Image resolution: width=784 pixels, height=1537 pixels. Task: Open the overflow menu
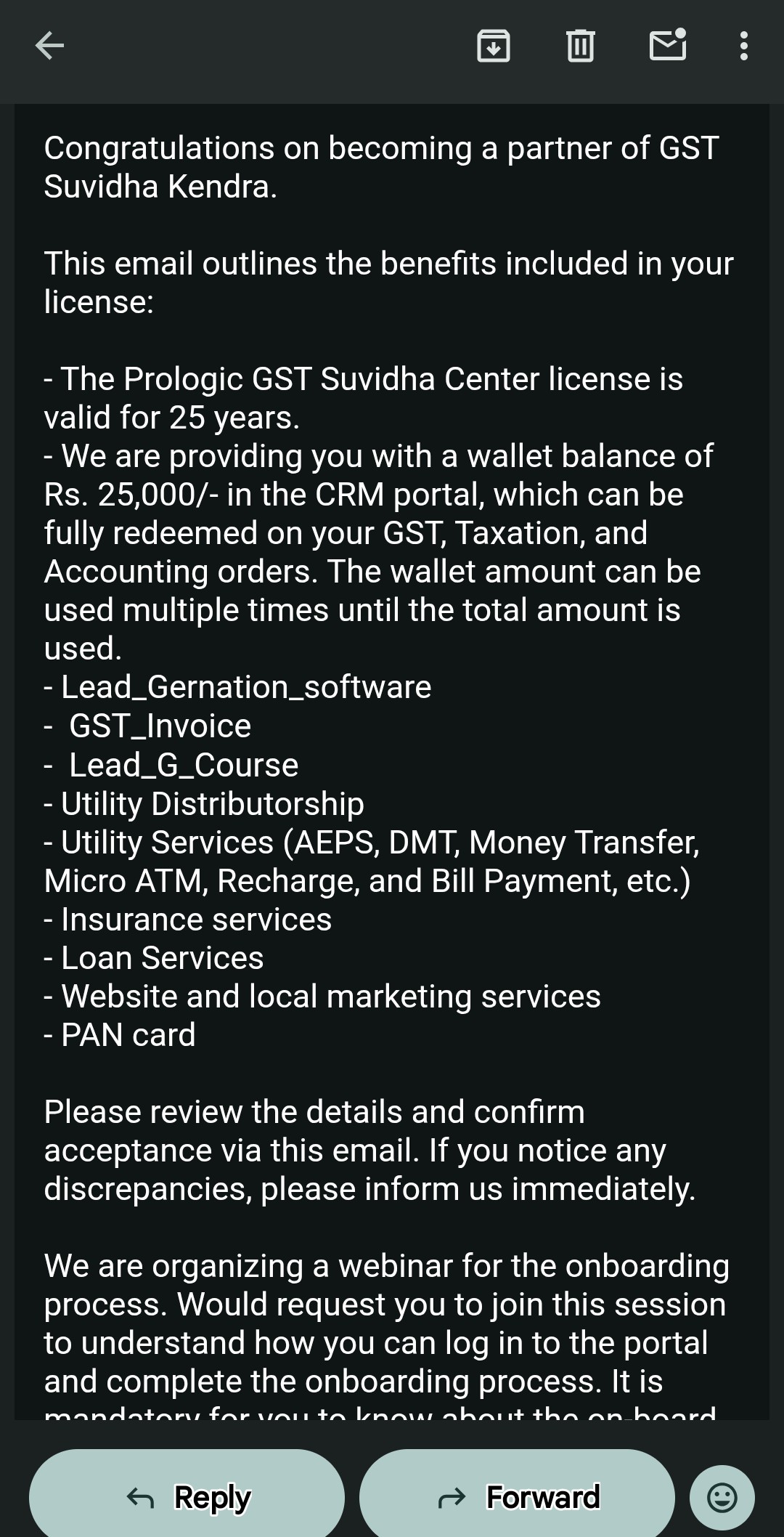click(x=743, y=46)
